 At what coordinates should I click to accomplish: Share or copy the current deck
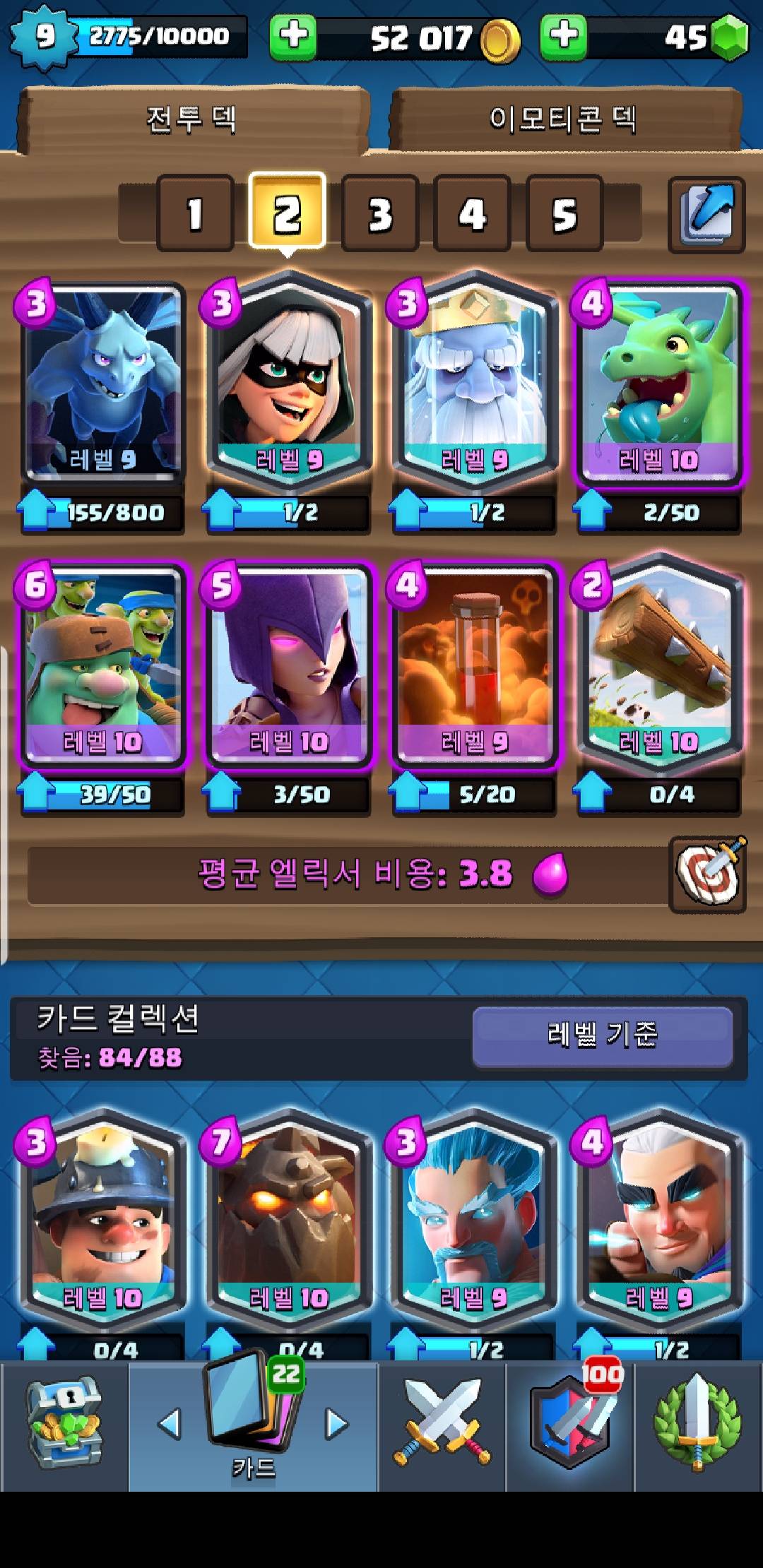click(x=706, y=214)
